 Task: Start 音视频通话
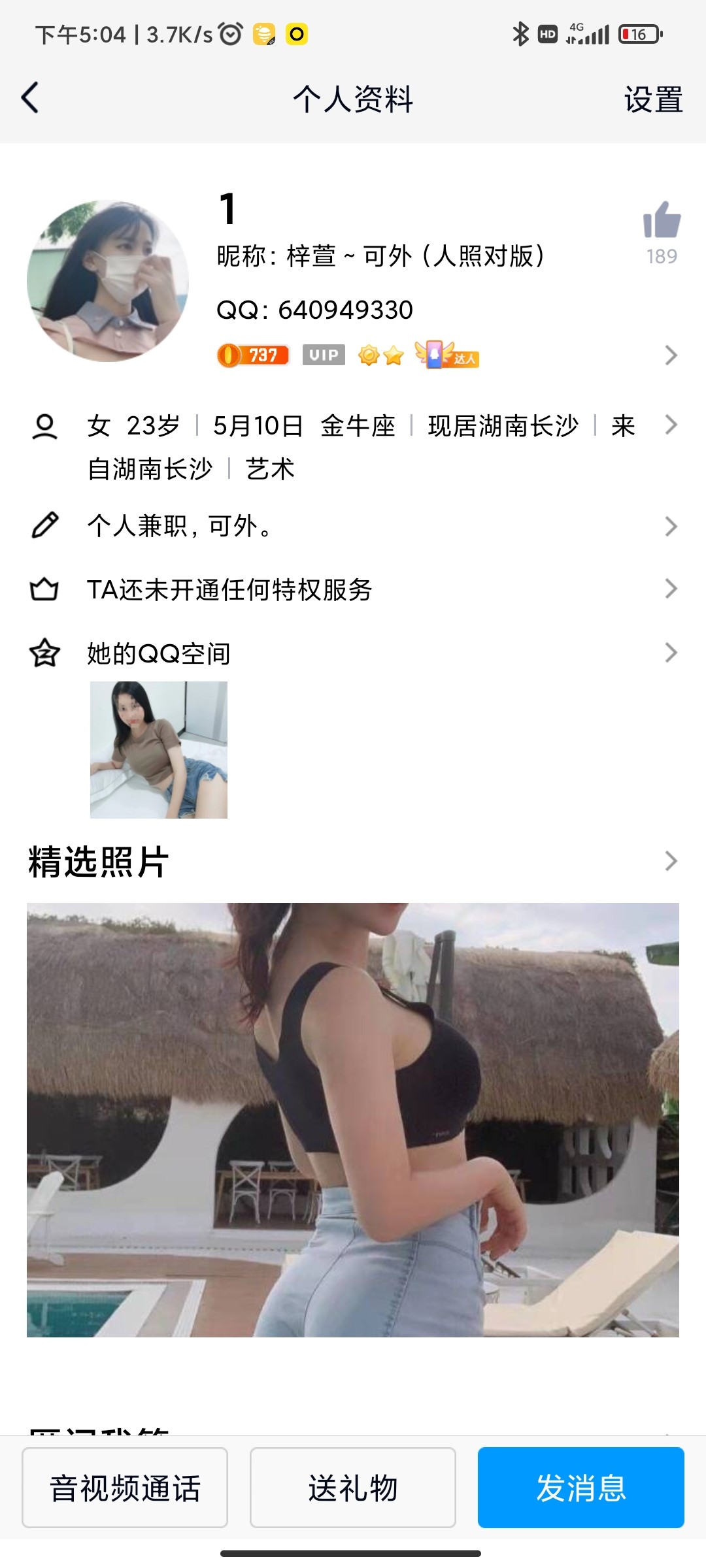coord(125,1488)
